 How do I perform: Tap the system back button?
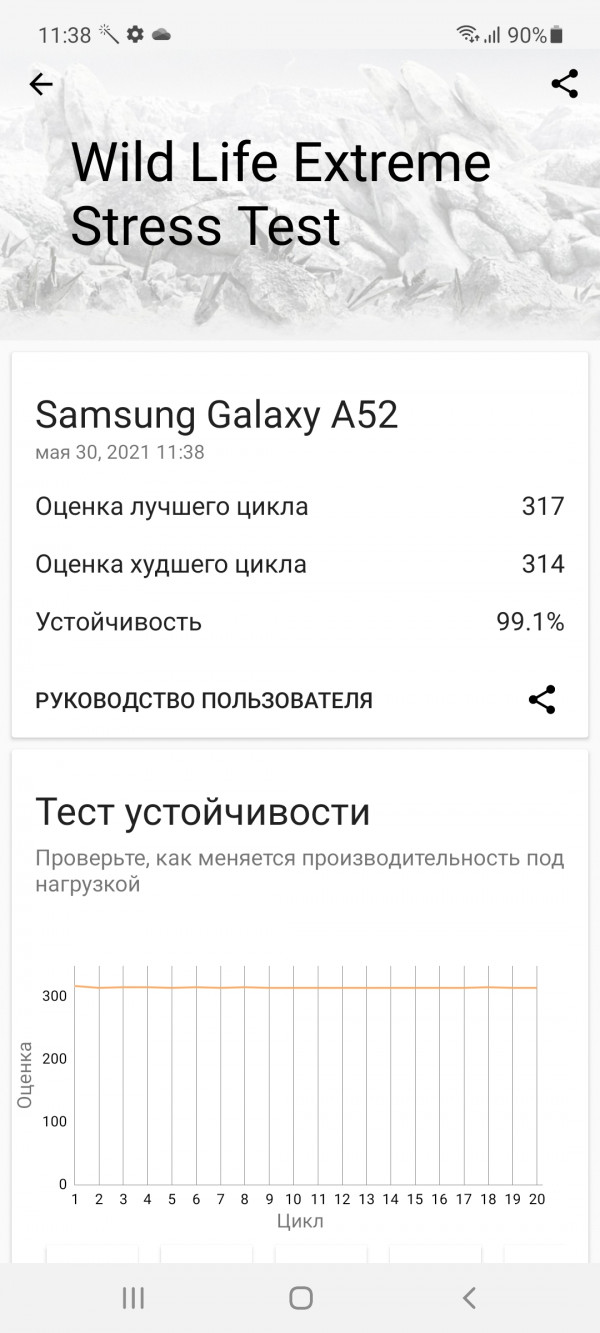[468, 1298]
